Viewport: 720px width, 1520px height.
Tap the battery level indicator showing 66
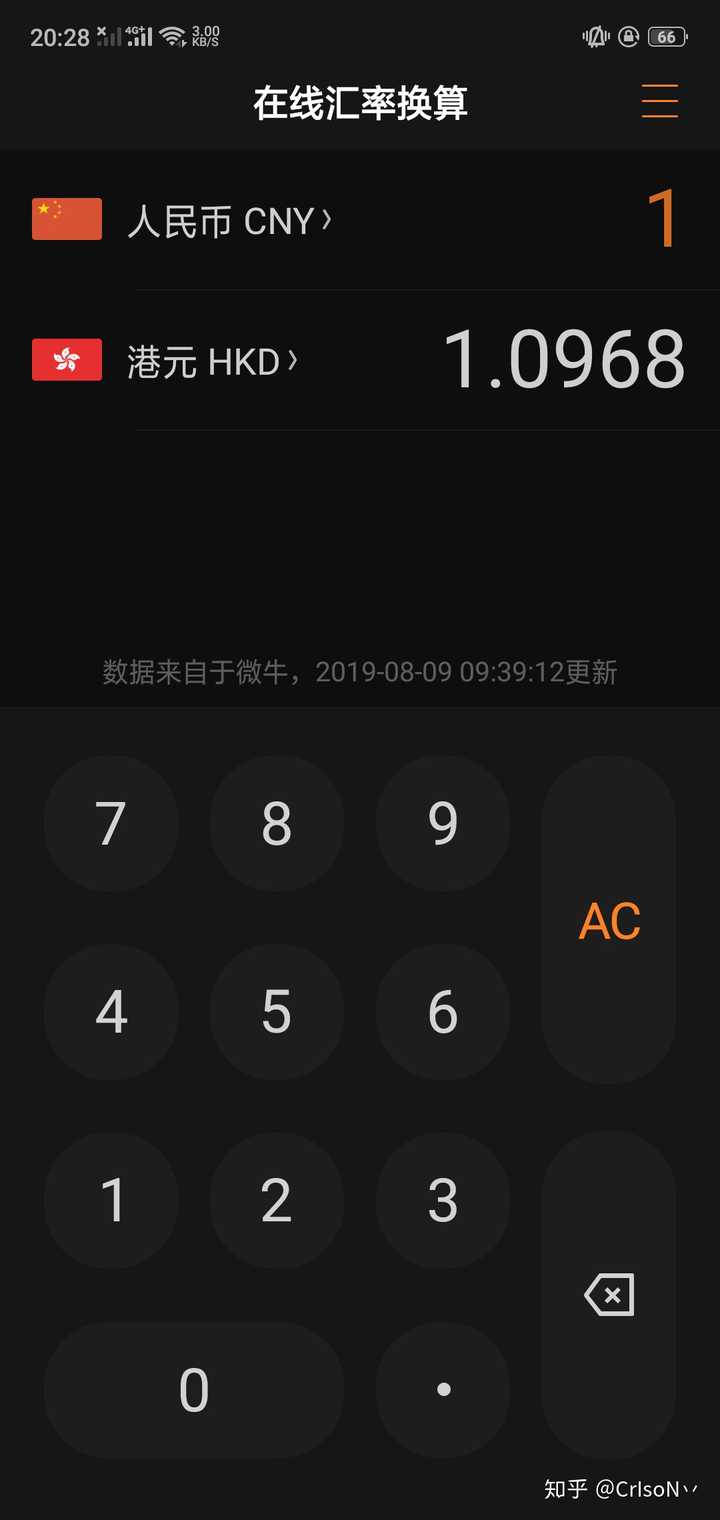pos(669,36)
